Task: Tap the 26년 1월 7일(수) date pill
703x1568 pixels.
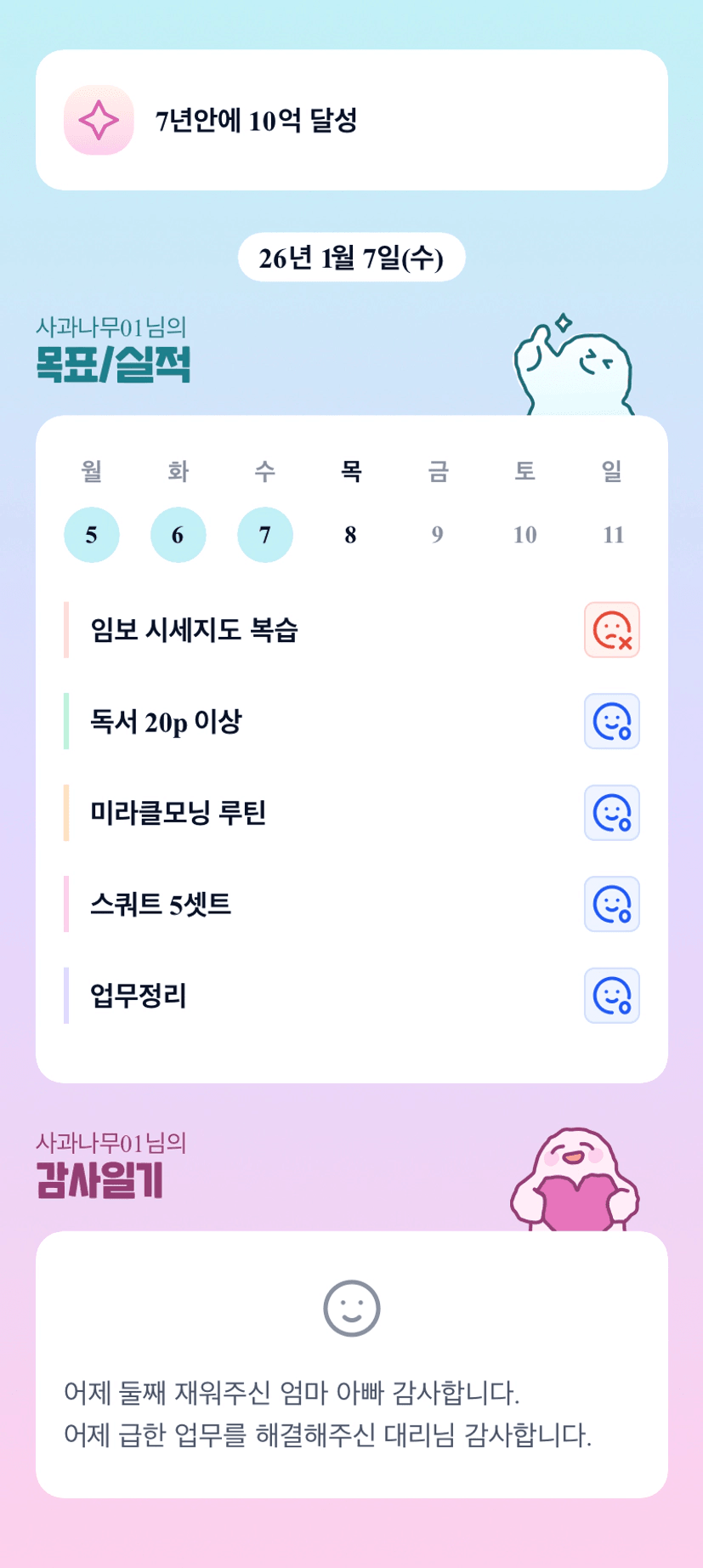Action: click(351, 257)
